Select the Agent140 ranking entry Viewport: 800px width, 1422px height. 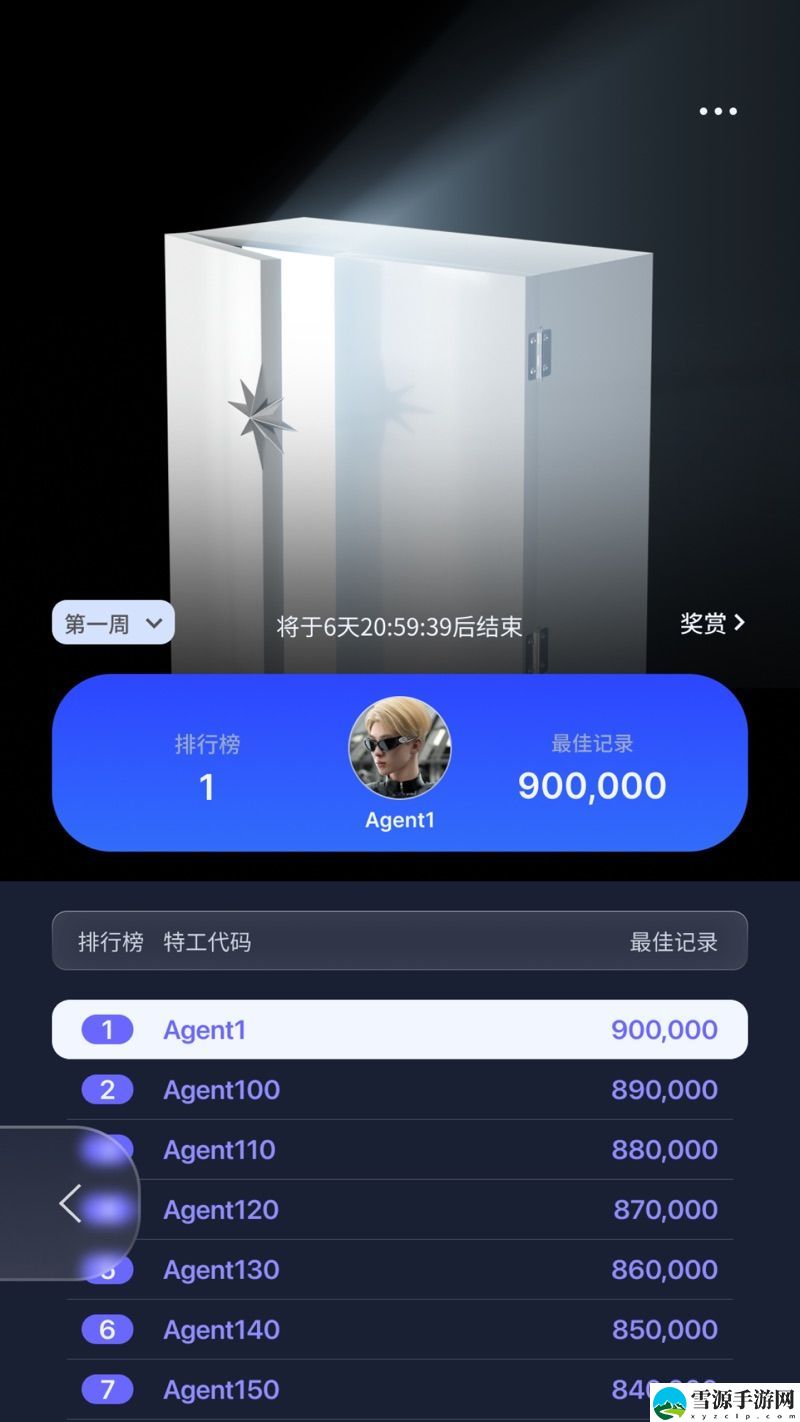[x=400, y=1330]
